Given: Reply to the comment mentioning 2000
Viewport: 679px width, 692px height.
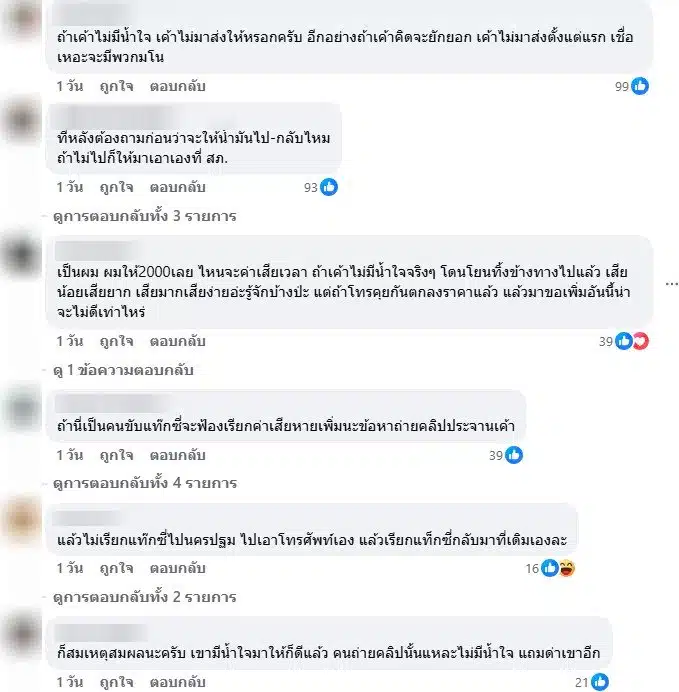Looking at the screenshot, I should point(177,341).
